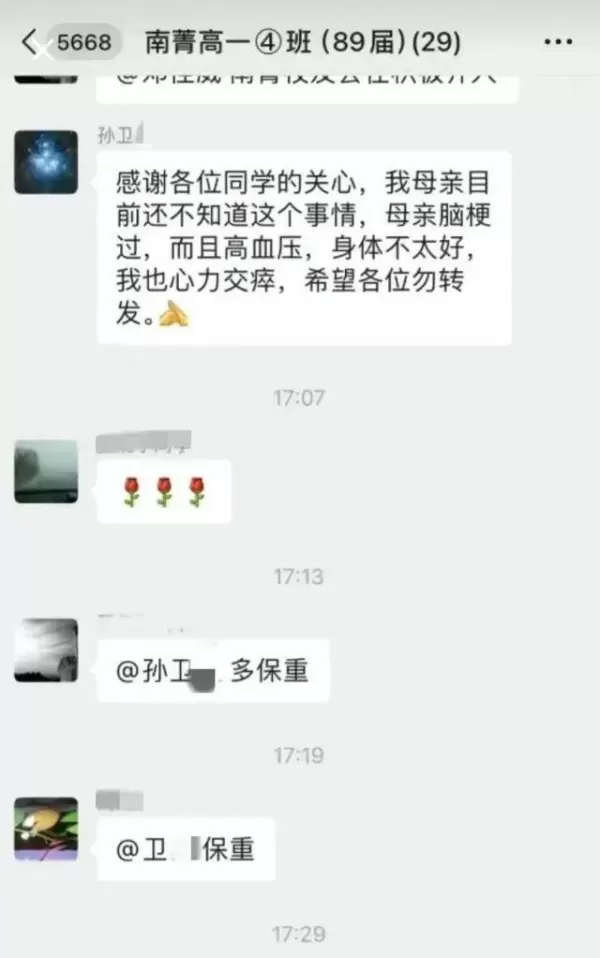View avatar of the three roses sender
The image size is (600, 958).
click(x=46, y=471)
